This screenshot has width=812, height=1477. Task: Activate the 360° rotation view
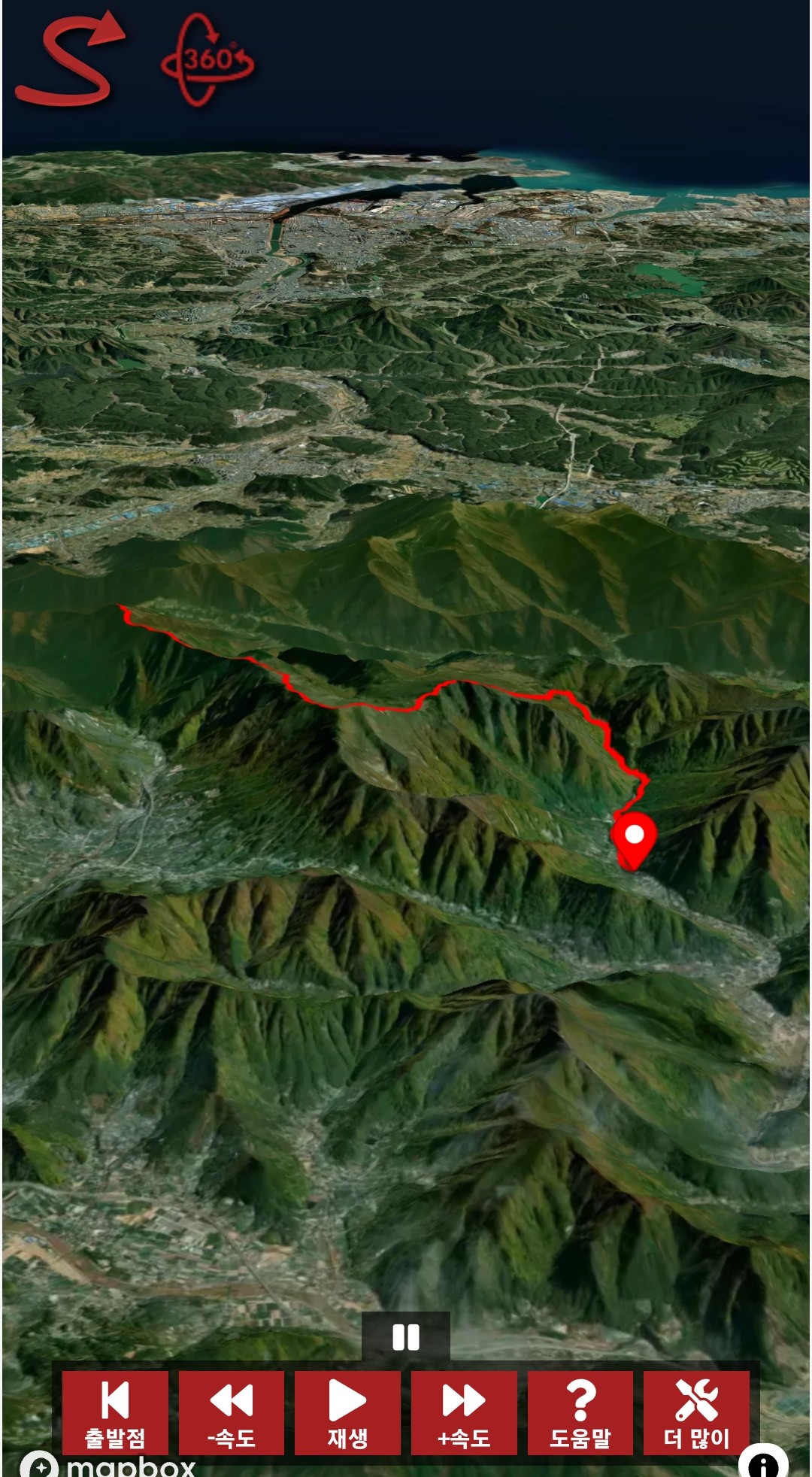[208, 60]
